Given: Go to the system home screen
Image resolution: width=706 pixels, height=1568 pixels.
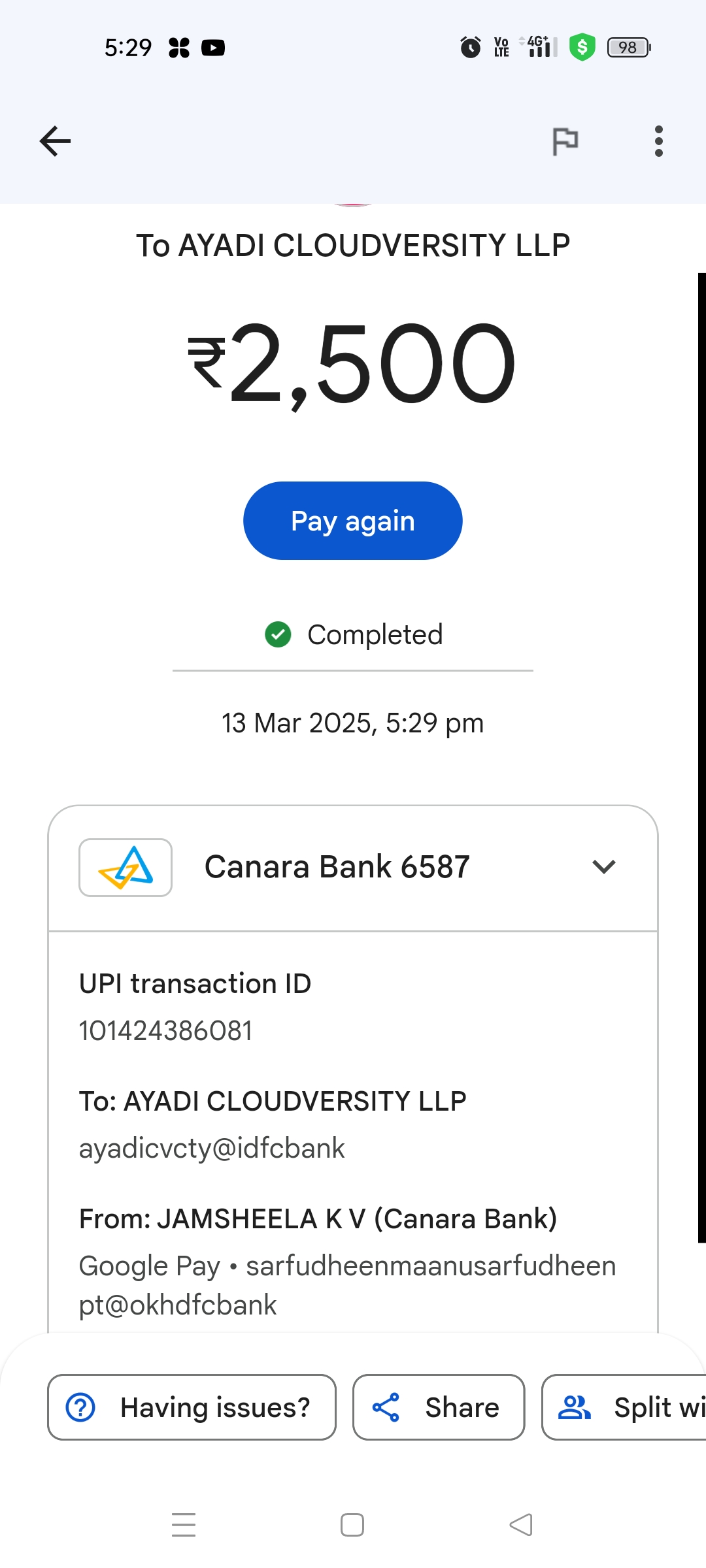Looking at the screenshot, I should tap(352, 1525).
